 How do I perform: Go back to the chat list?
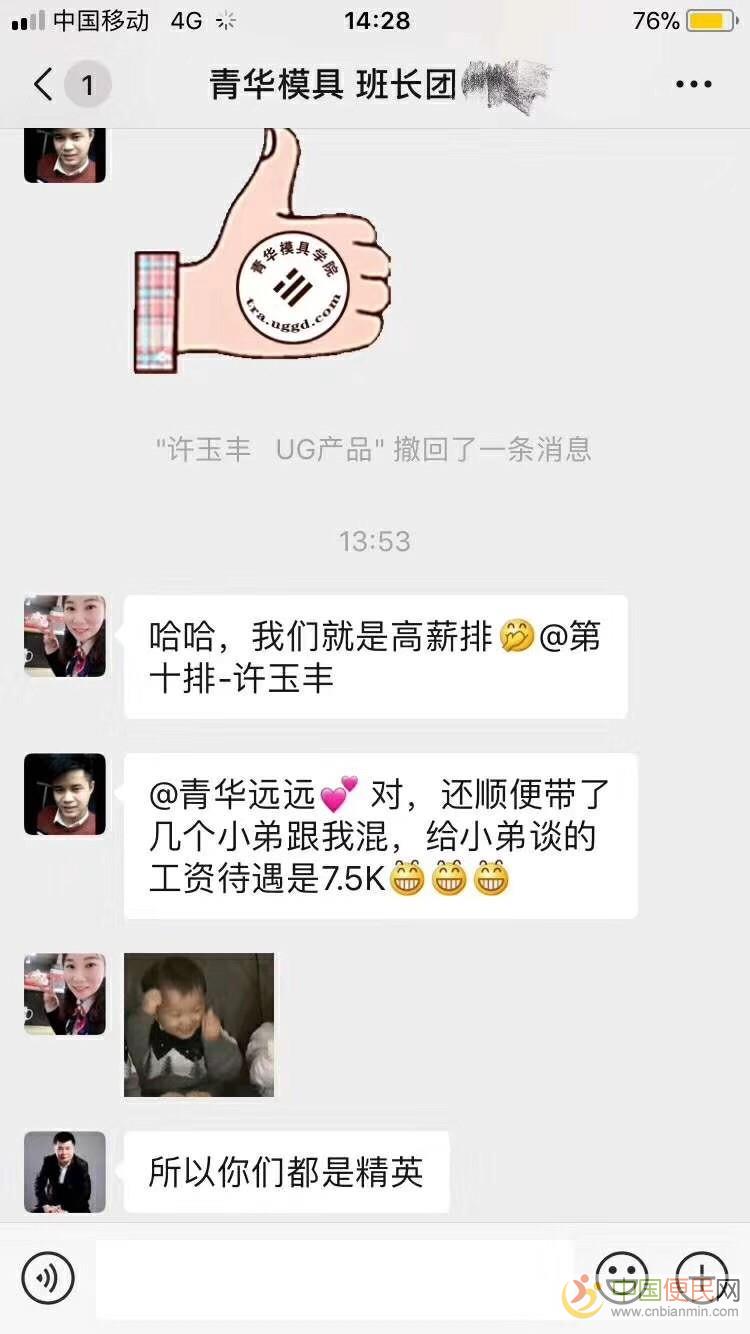coord(42,85)
